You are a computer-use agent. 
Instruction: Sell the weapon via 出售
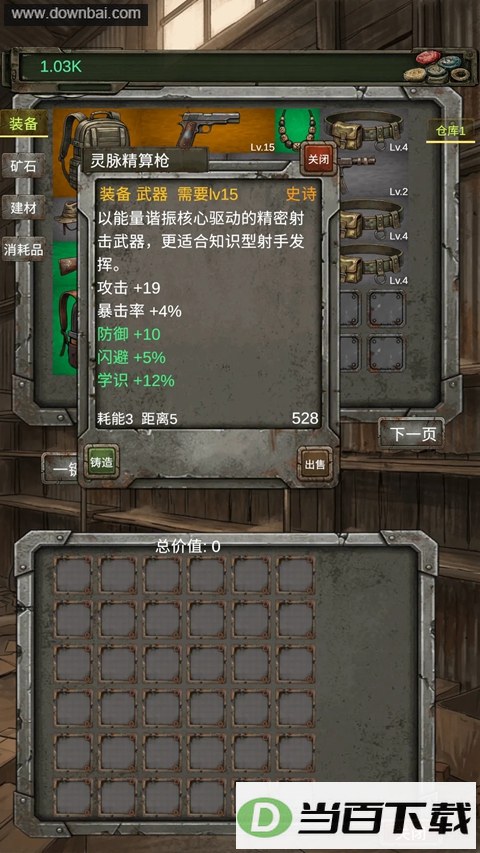click(x=315, y=464)
